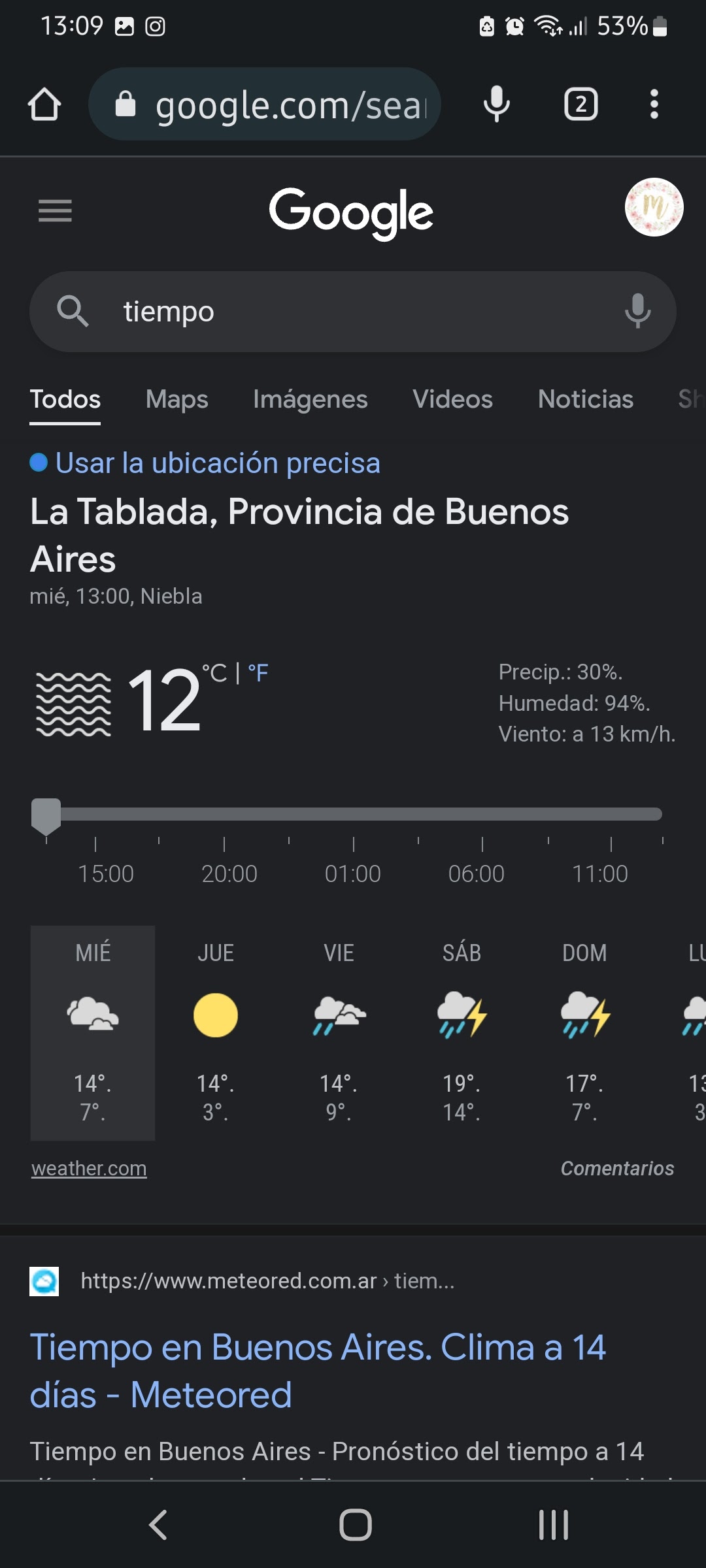Start voice search in the browser toolbar
Image resolution: width=706 pixels, height=1568 pixels.
pyautogui.click(x=497, y=105)
